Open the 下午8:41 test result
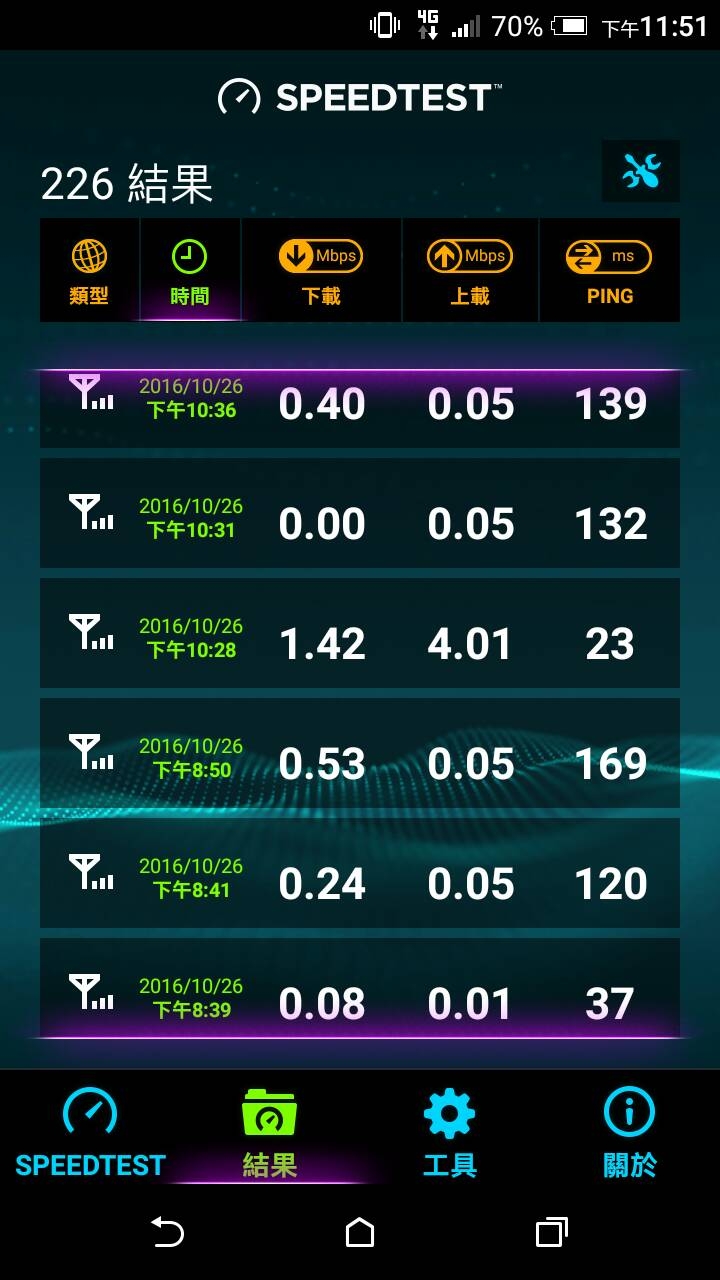 (360, 873)
